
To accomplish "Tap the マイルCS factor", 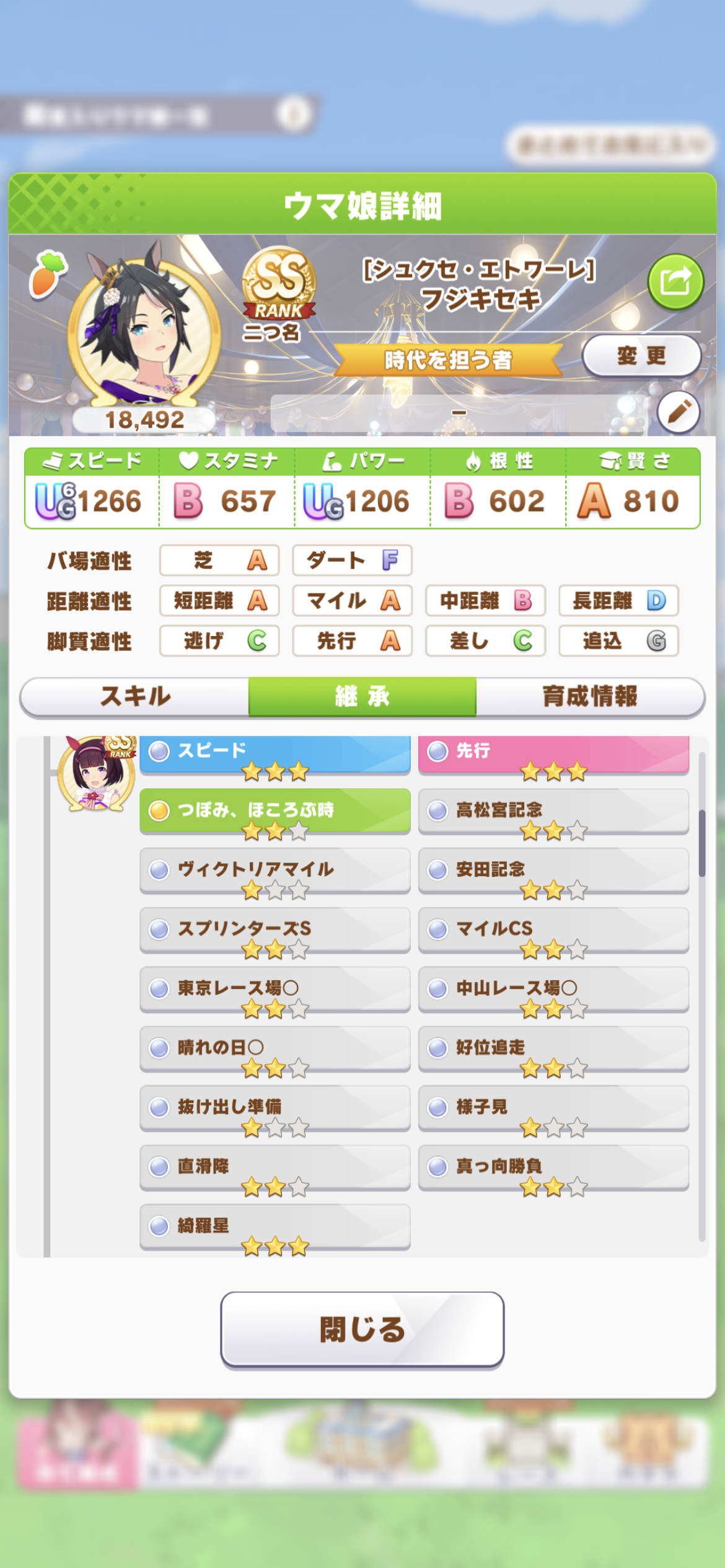I will [553, 929].
